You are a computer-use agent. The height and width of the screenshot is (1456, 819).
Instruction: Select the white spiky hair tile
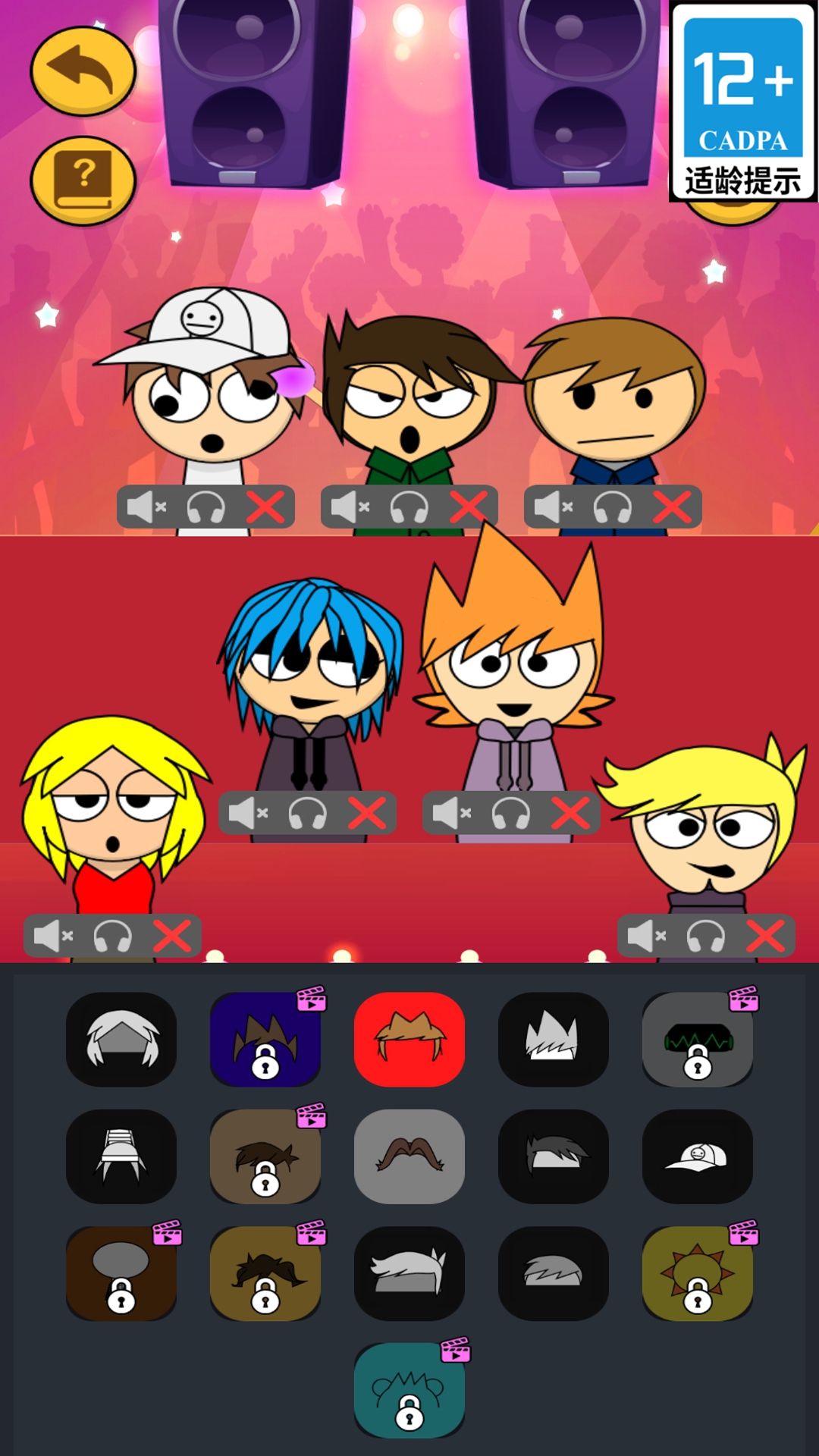[554, 1039]
